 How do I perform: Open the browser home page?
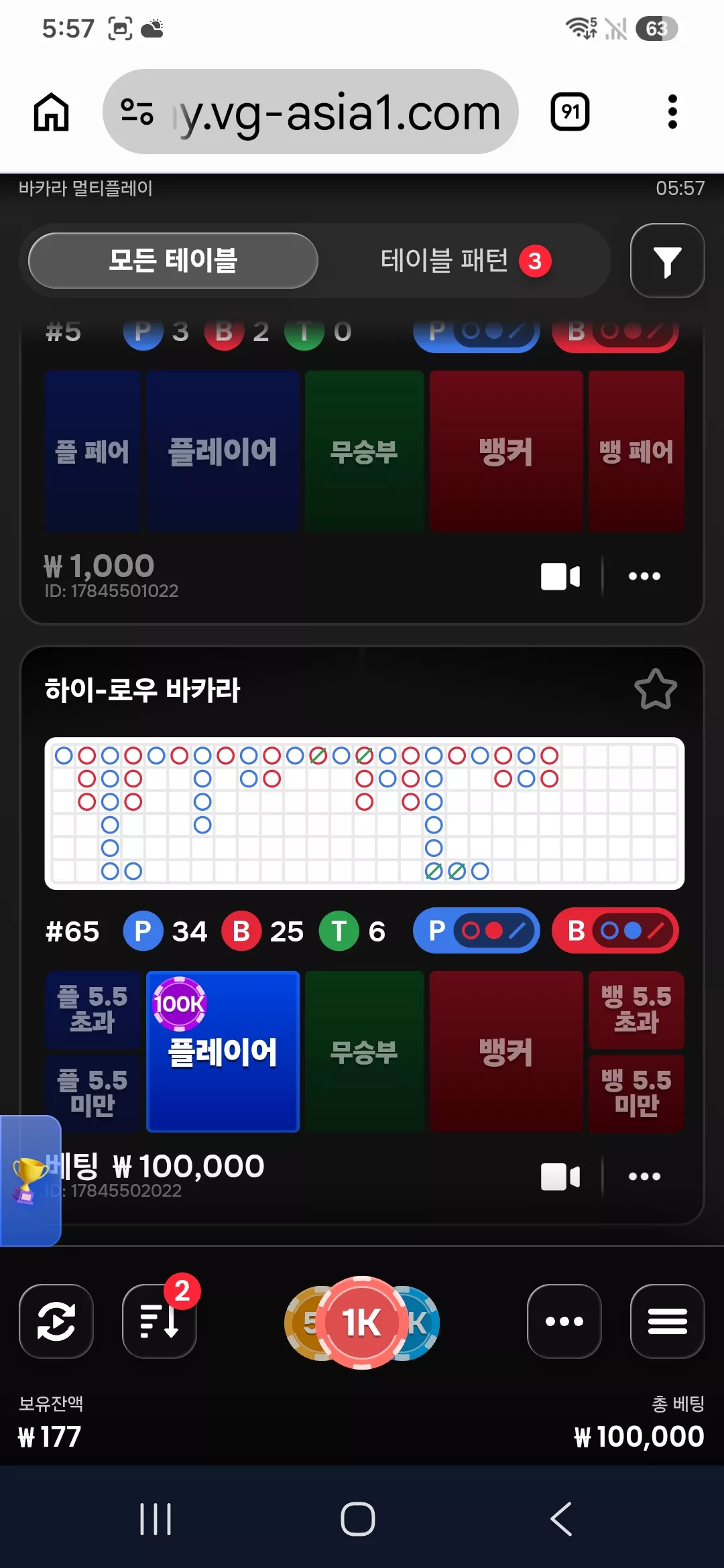(51, 112)
